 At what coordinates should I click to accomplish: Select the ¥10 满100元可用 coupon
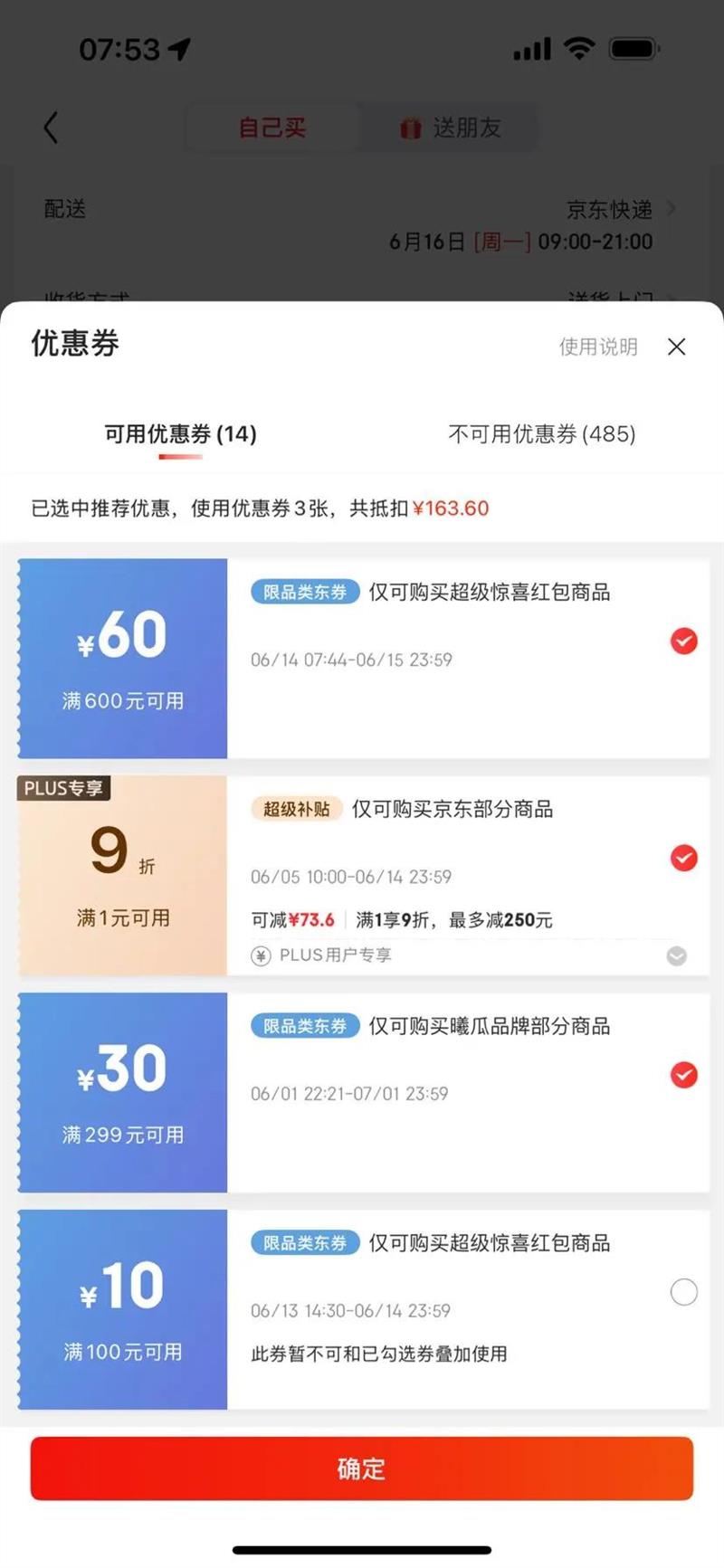(x=683, y=1292)
